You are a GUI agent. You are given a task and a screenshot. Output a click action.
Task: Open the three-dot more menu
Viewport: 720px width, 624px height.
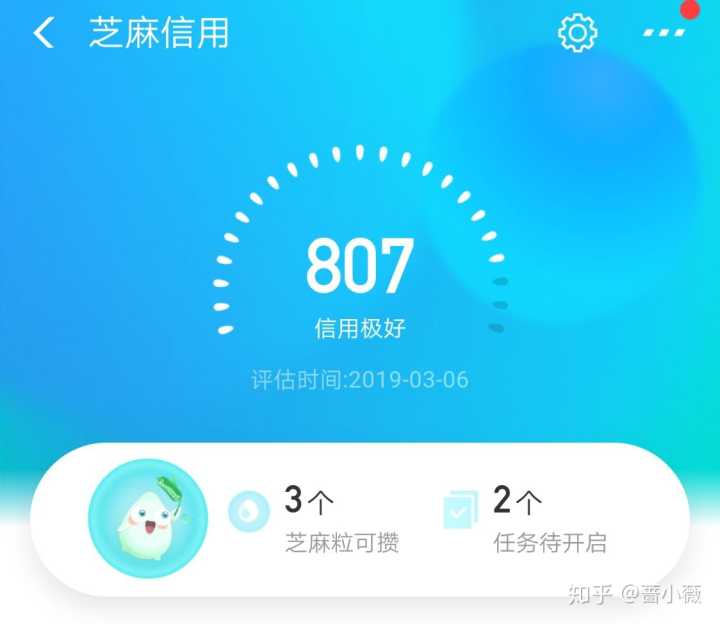click(665, 33)
